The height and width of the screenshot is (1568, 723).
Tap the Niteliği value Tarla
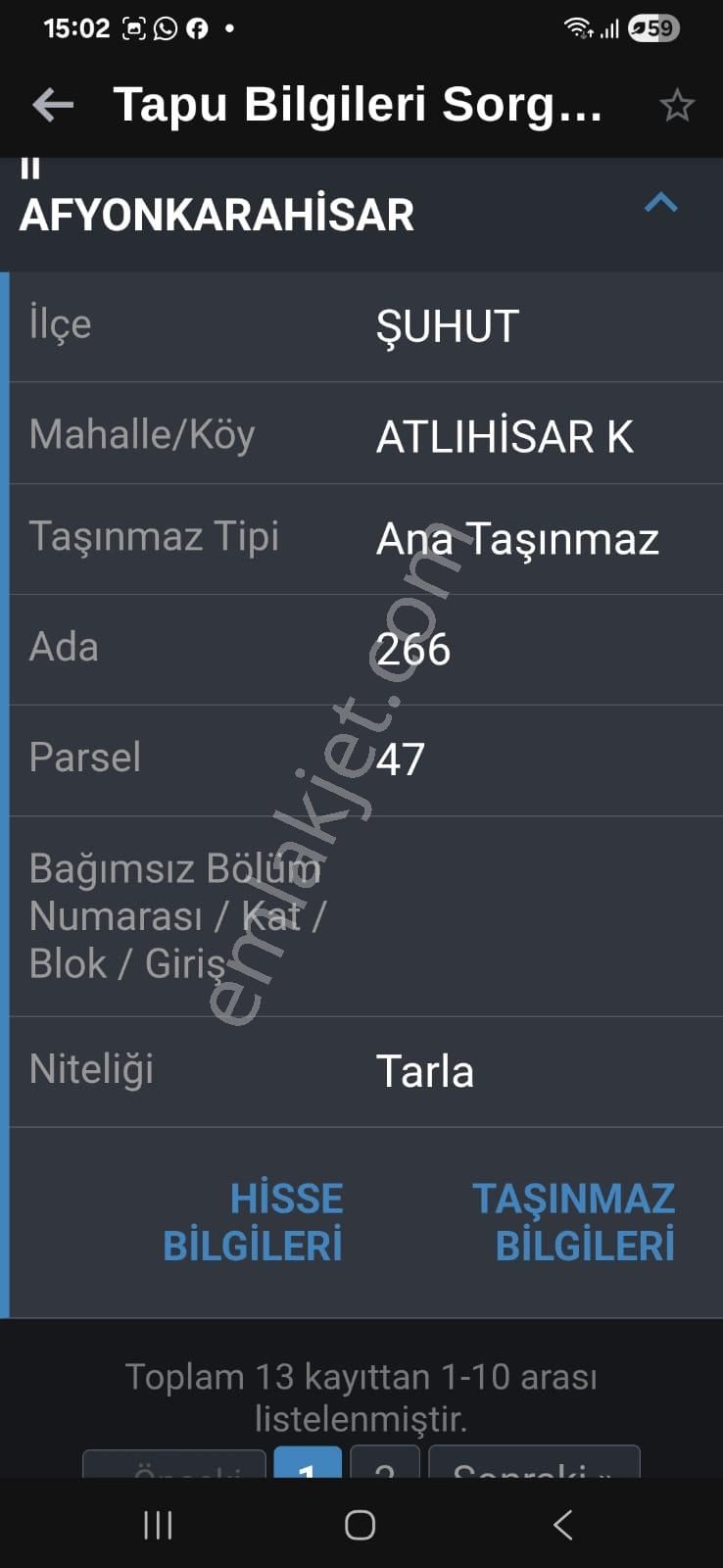(x=427, y=1072)
